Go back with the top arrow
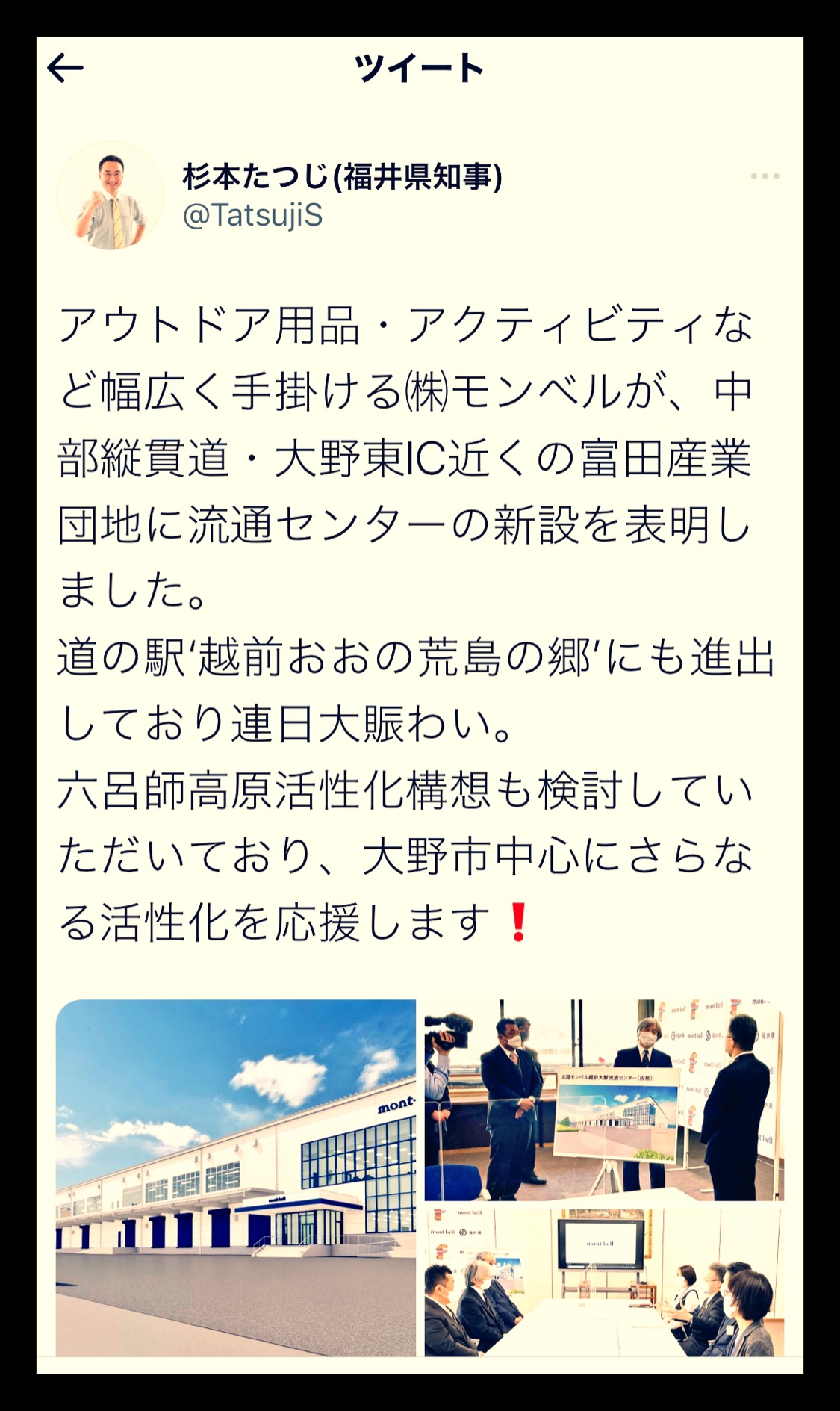 [65, 69]
